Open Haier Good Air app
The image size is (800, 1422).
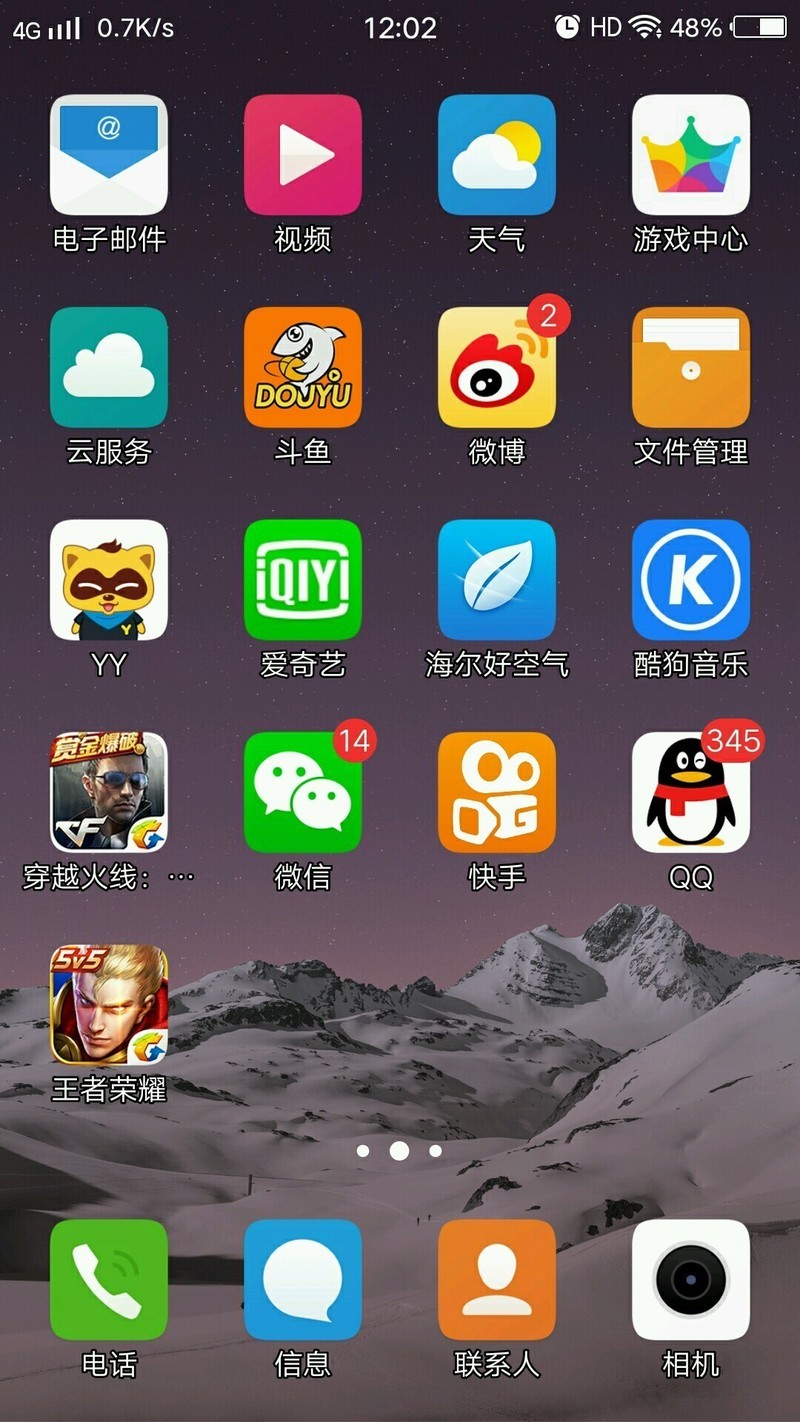tap(497, 580)
